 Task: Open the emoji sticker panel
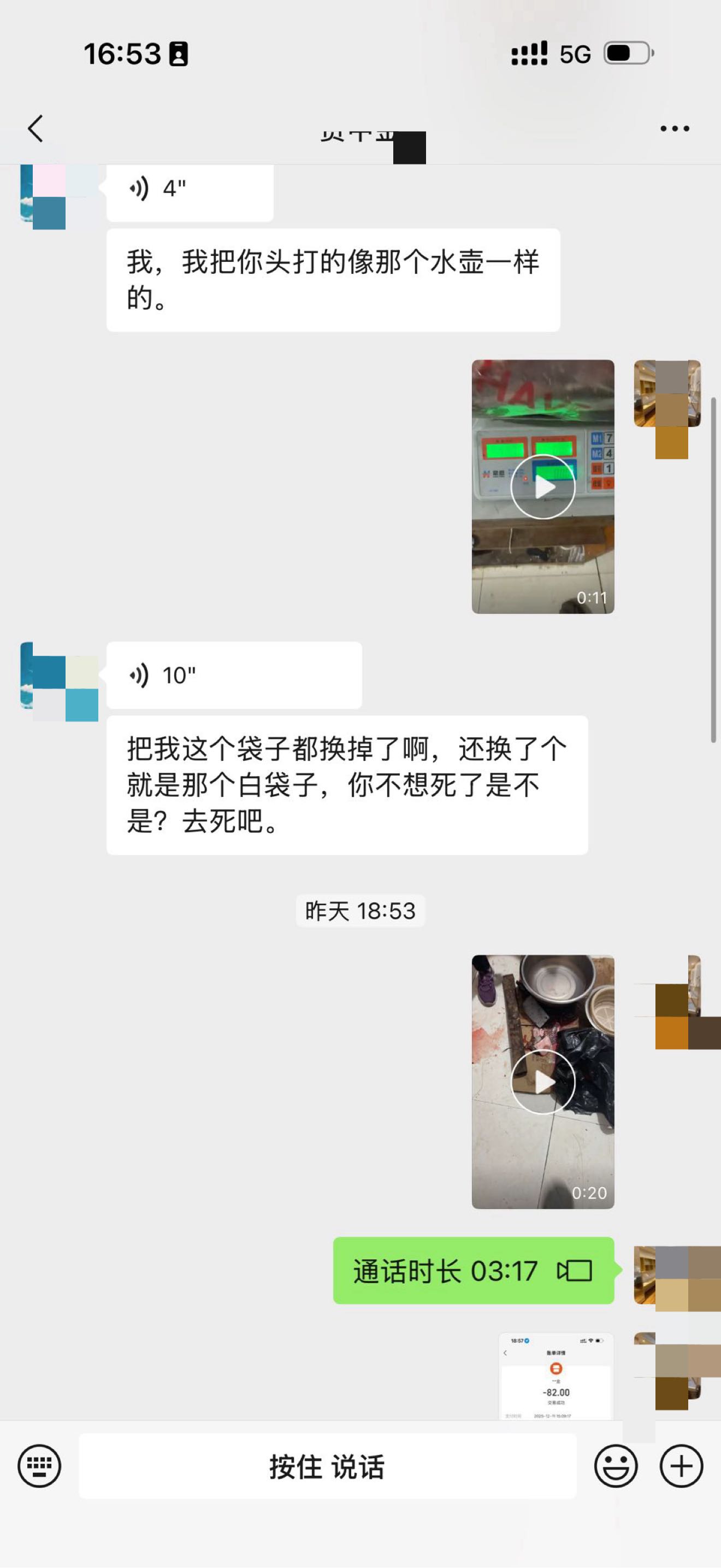coord(616,1466)
